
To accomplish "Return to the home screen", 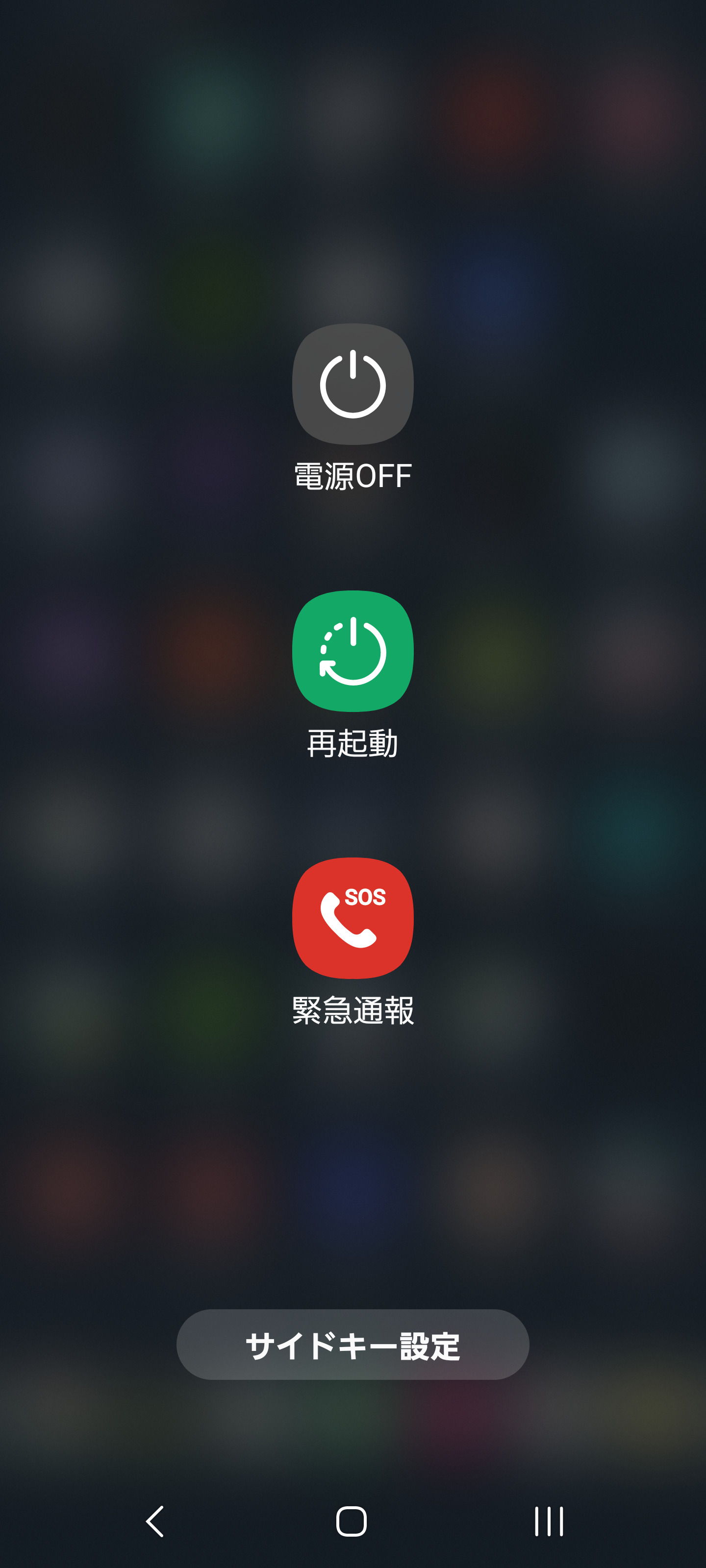I will [352, 1521].
